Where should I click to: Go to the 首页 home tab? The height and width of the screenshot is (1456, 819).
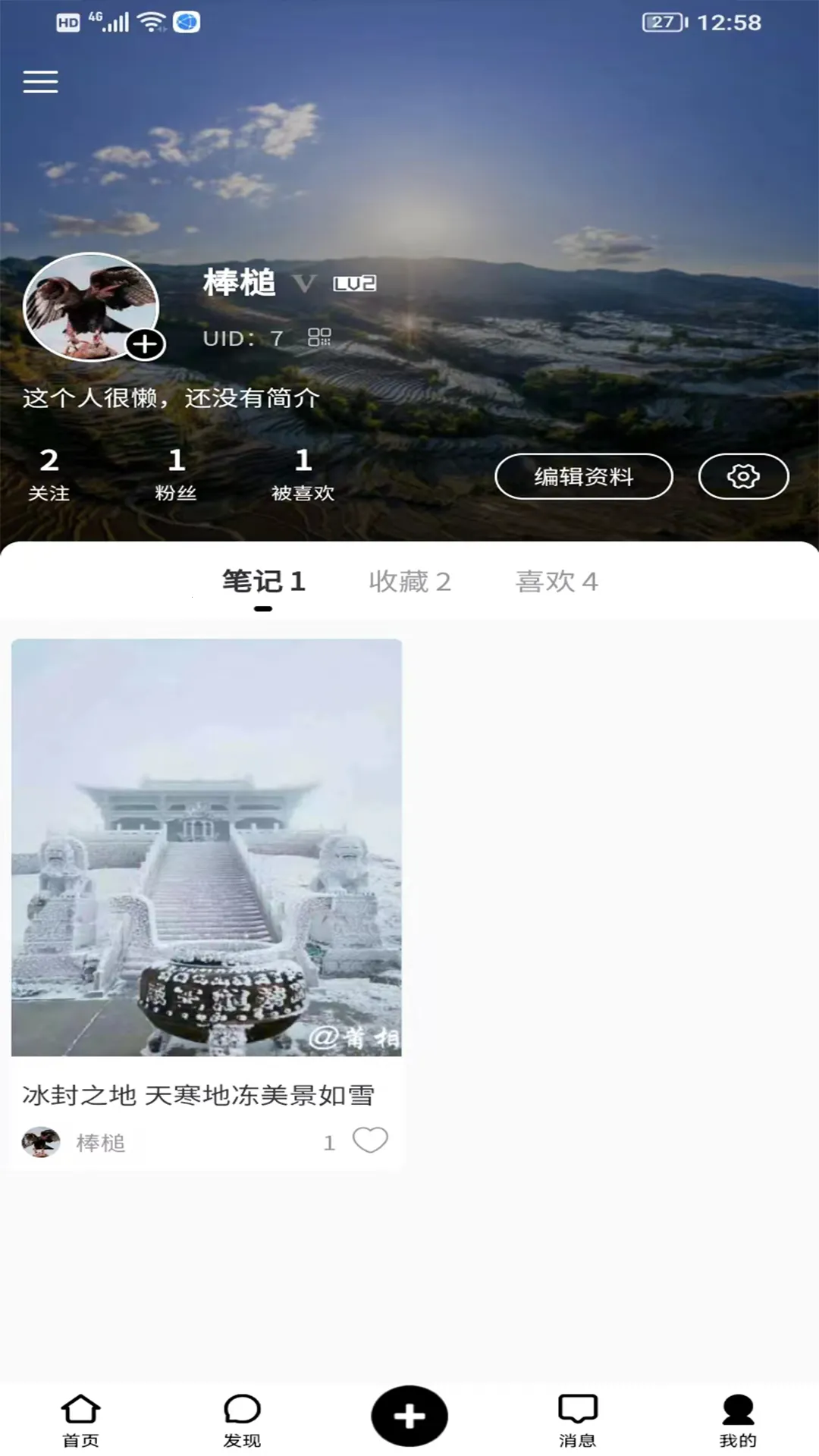pos(80,1420)
